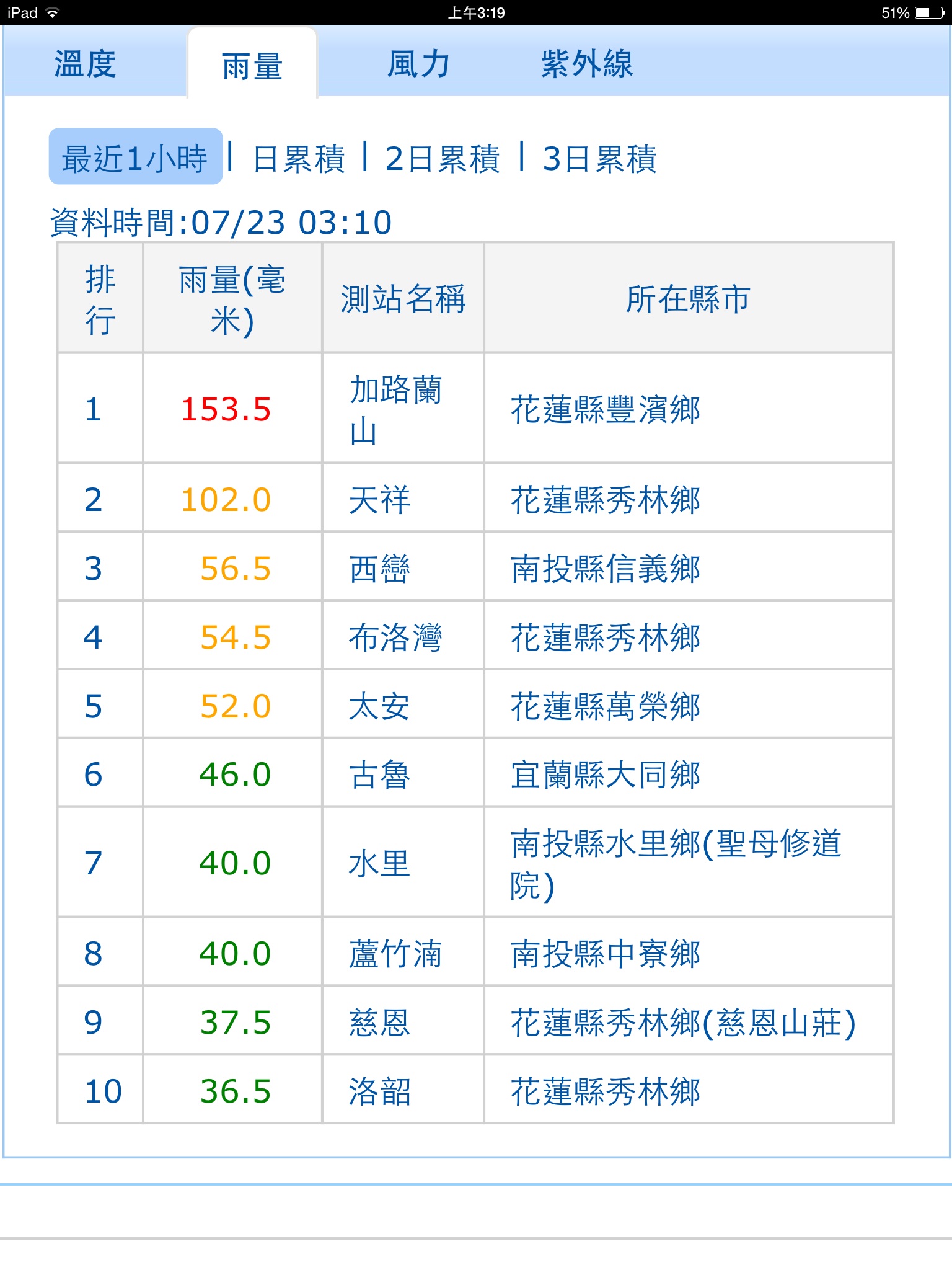Open the 風力 tab
This screenshot has width=952, height=1270.
click(x=419, y=64)
